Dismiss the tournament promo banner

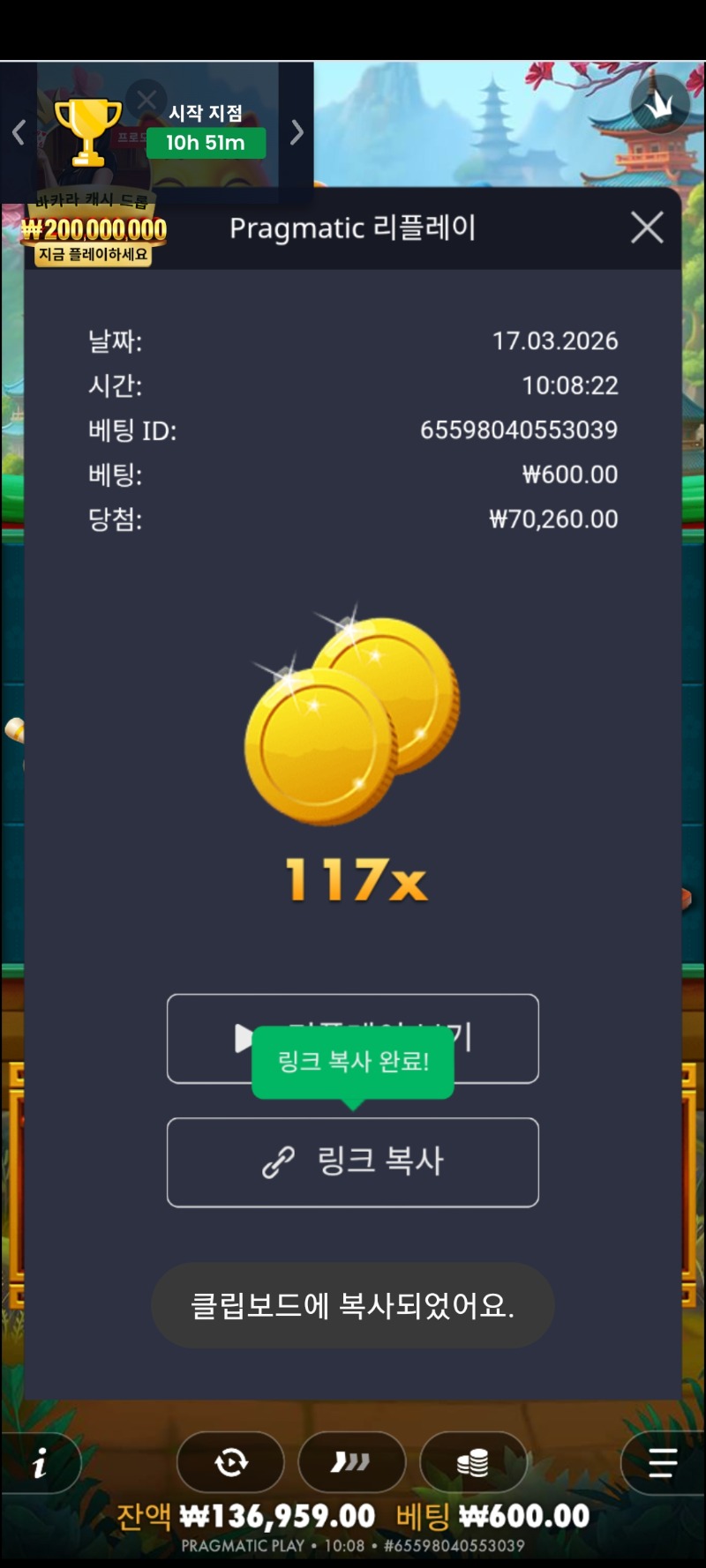146,99
